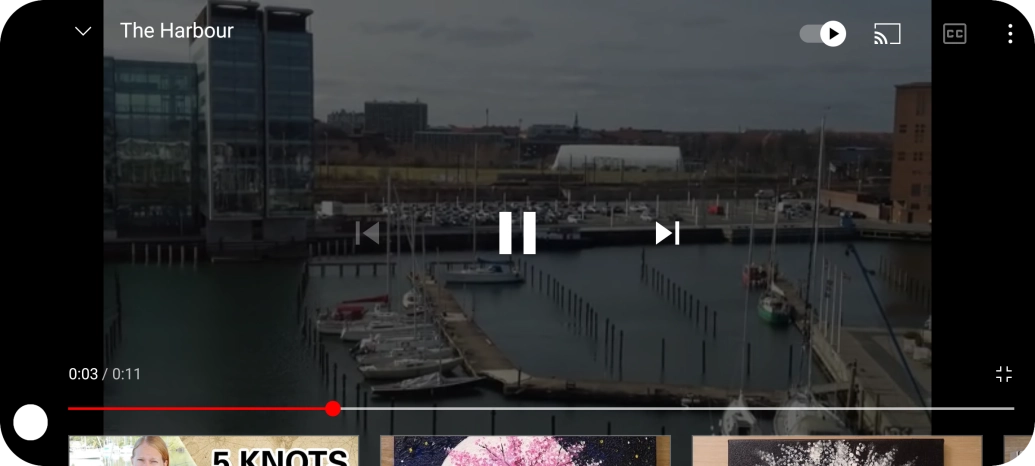1035x466 pixels.
Task: Turn on closed captions
Action: [x=955, y=34]
